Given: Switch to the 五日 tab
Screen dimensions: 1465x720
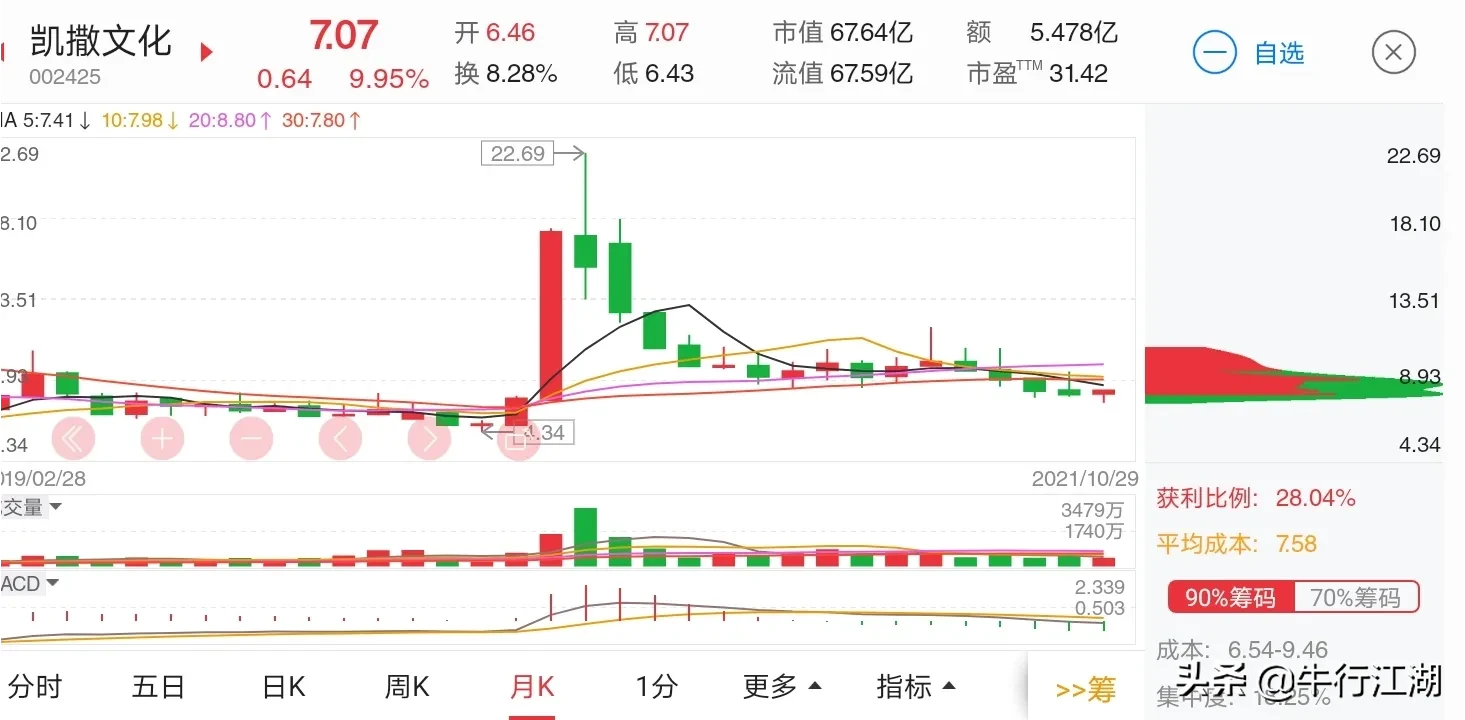Looking at the screenshot, I should tap(159, 687).
